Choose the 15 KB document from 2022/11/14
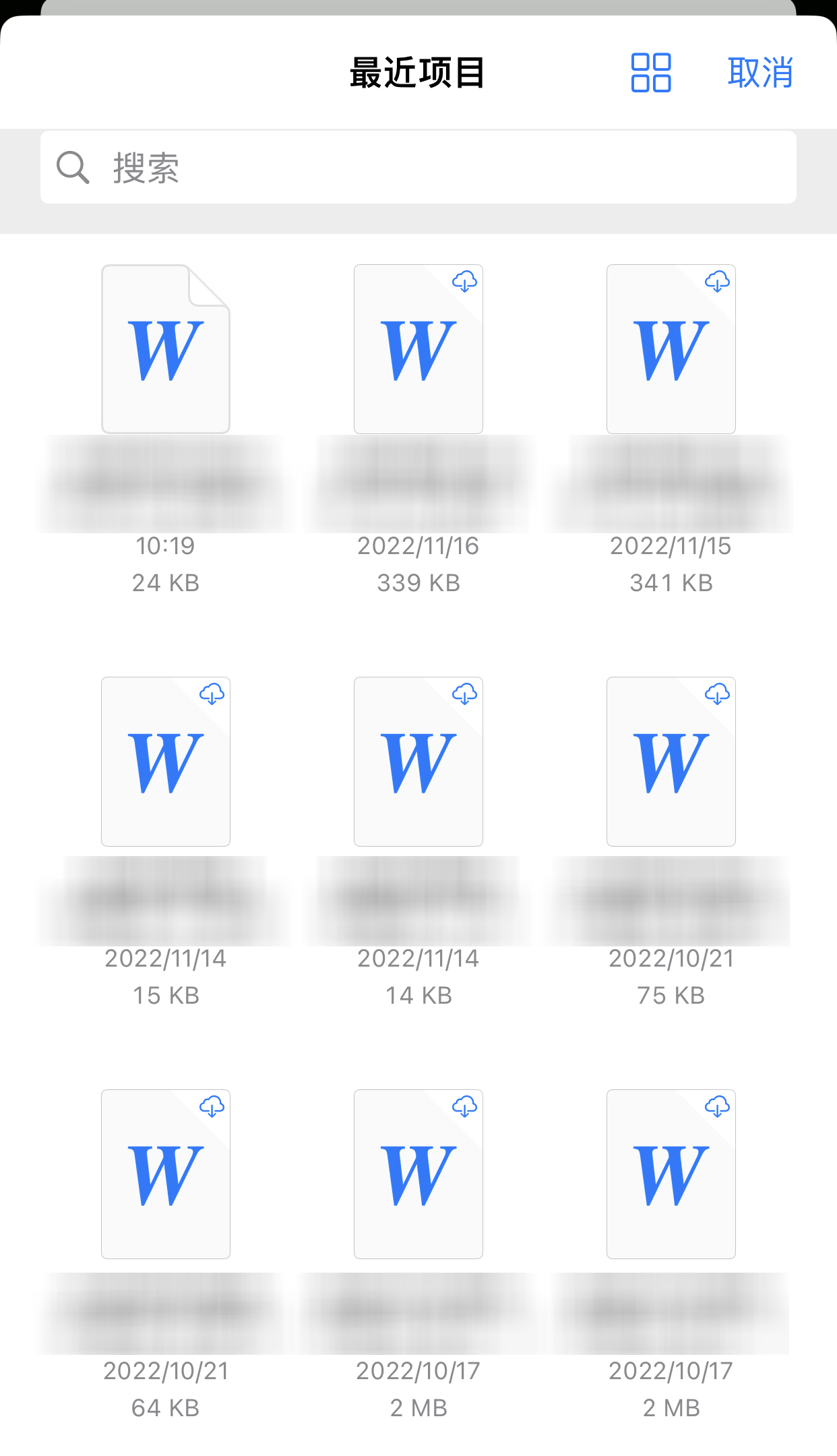 166,762
